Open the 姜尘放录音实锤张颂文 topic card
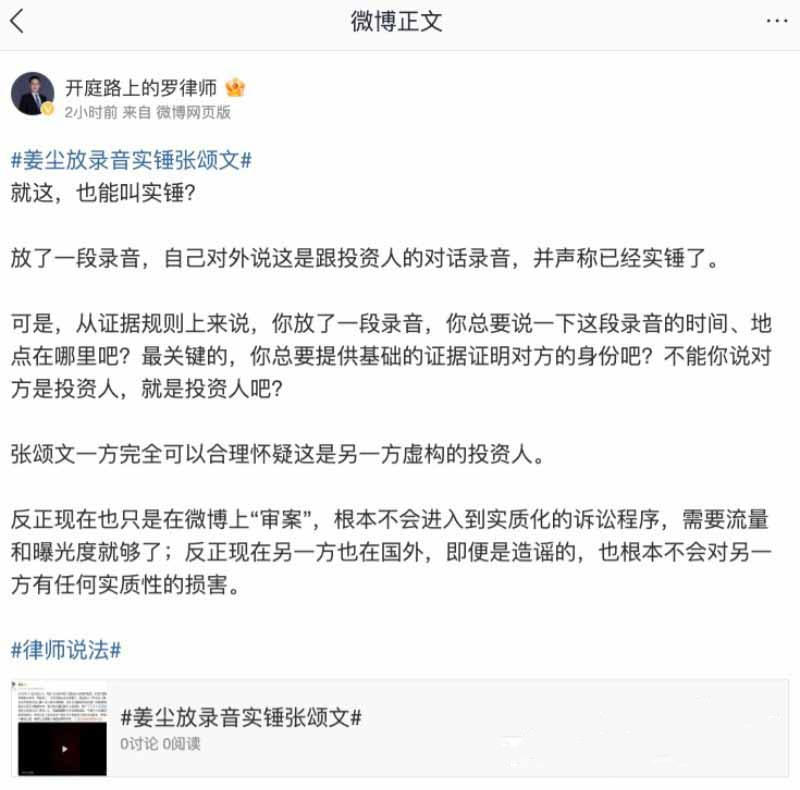Image resolution: width=800 pixels, height=790 pixels. point(399,728)
